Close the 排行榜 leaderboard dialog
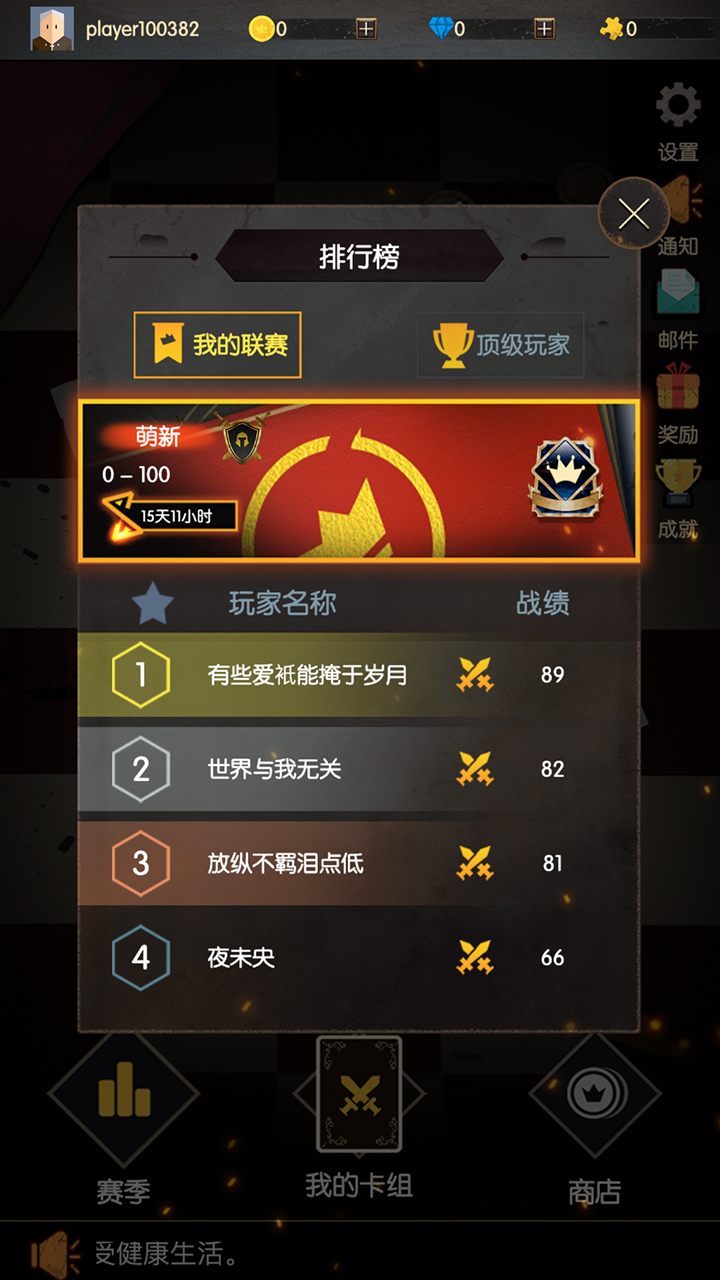Screen dimensions: 720x1280 pyautogui.click(x=634, y=213)
